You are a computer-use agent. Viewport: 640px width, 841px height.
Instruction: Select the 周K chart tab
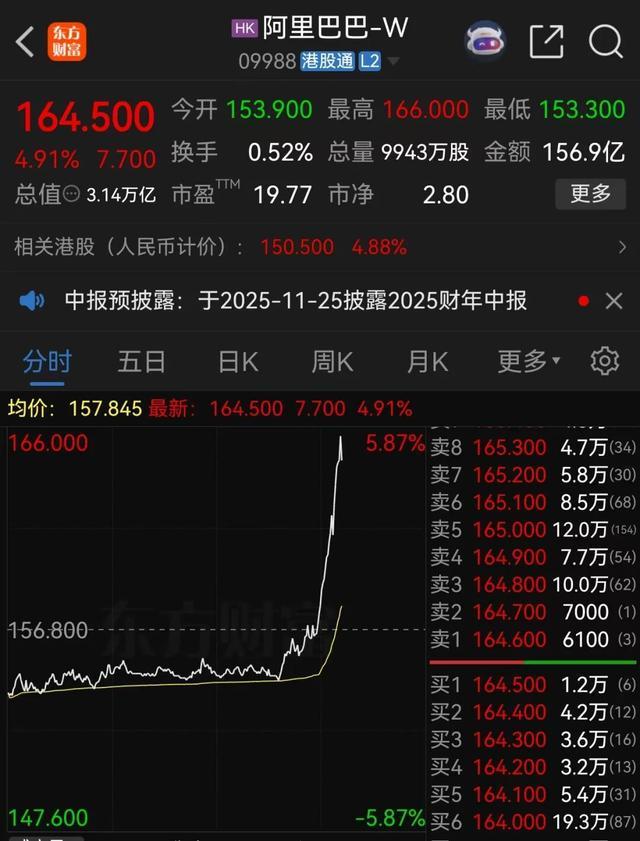331,361
